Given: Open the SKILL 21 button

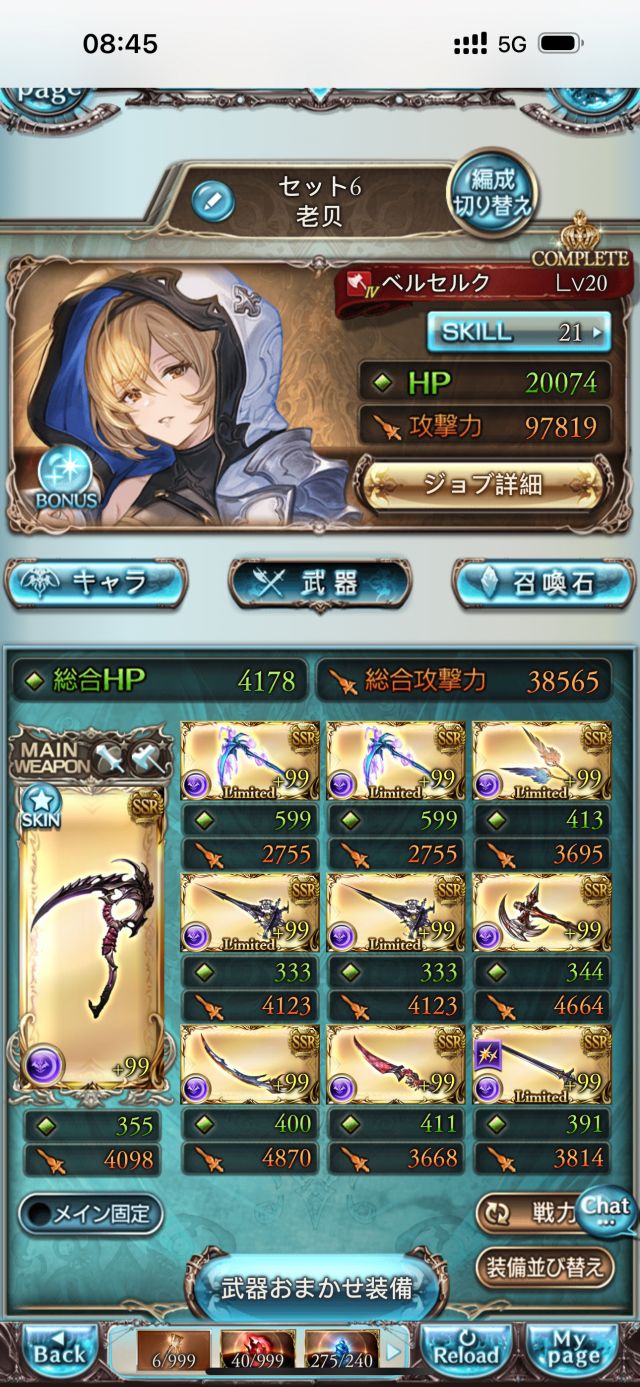Looking at the screenshot, I should click(x=518, y=332).
